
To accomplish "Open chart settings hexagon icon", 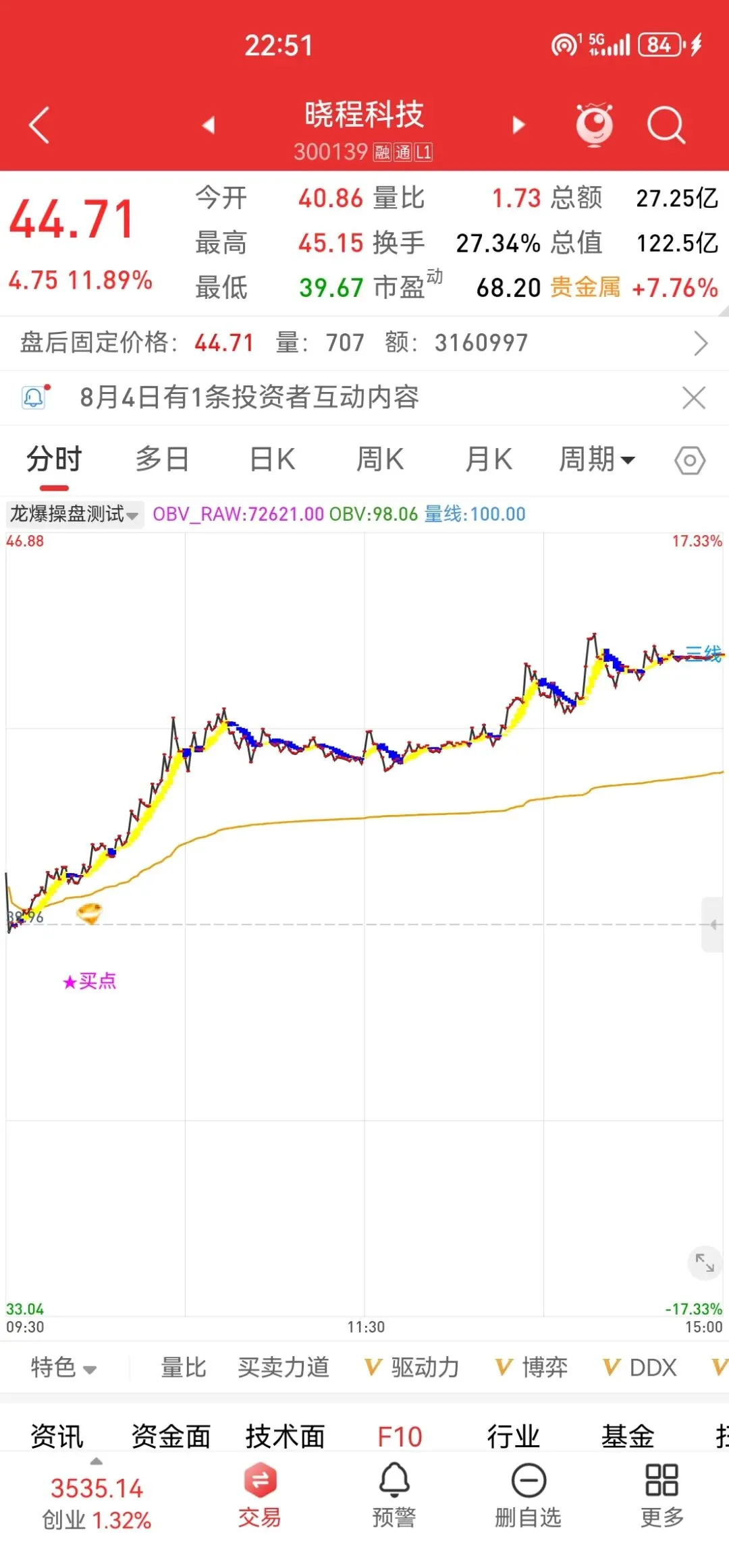I will coord(690,461).
